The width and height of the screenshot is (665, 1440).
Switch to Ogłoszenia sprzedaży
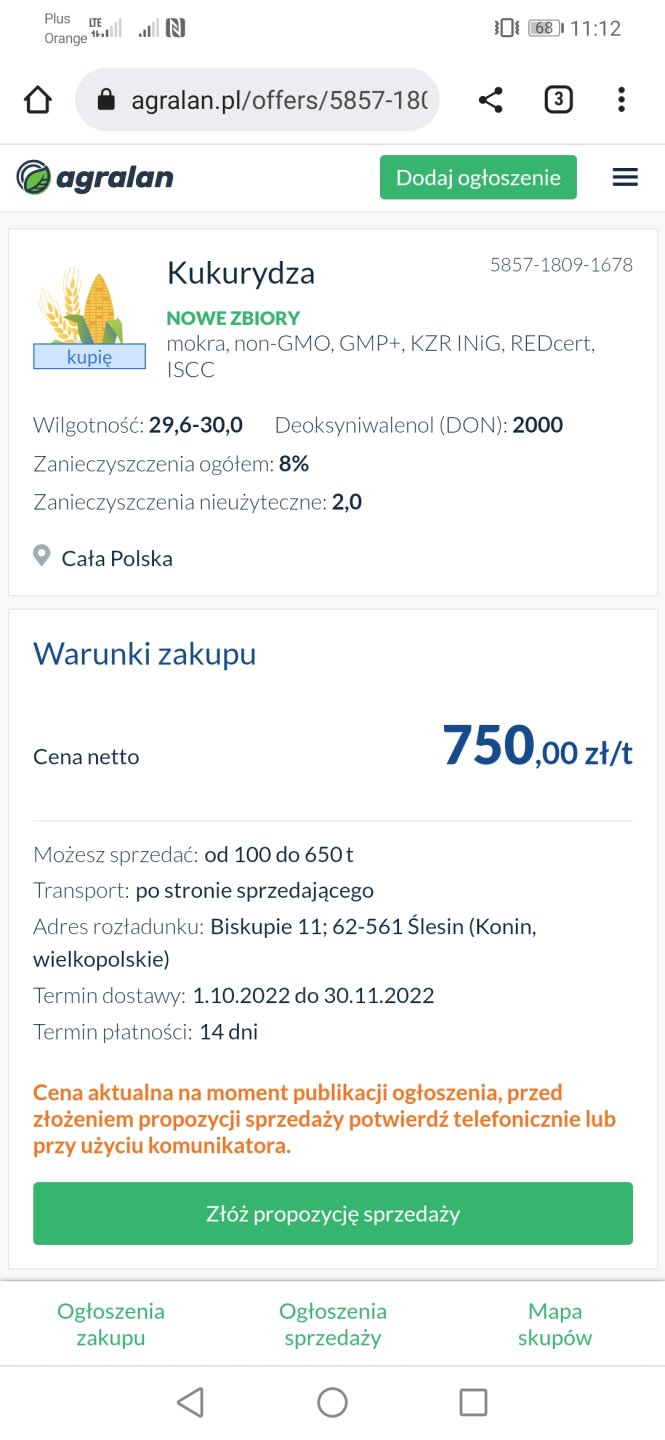coord(333,1324)
